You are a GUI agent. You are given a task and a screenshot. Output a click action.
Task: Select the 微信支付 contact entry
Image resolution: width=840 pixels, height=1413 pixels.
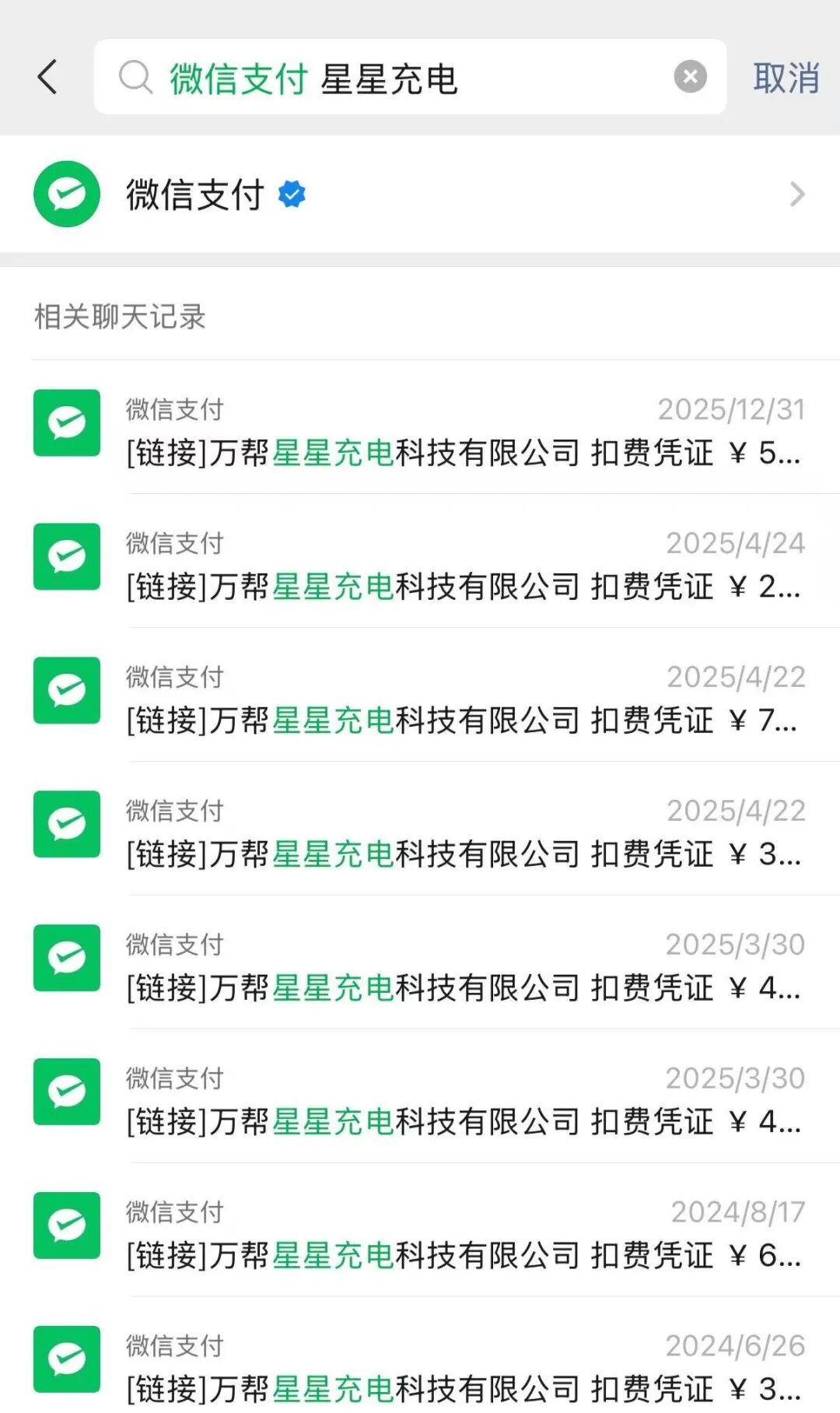[x=311, y=195]
